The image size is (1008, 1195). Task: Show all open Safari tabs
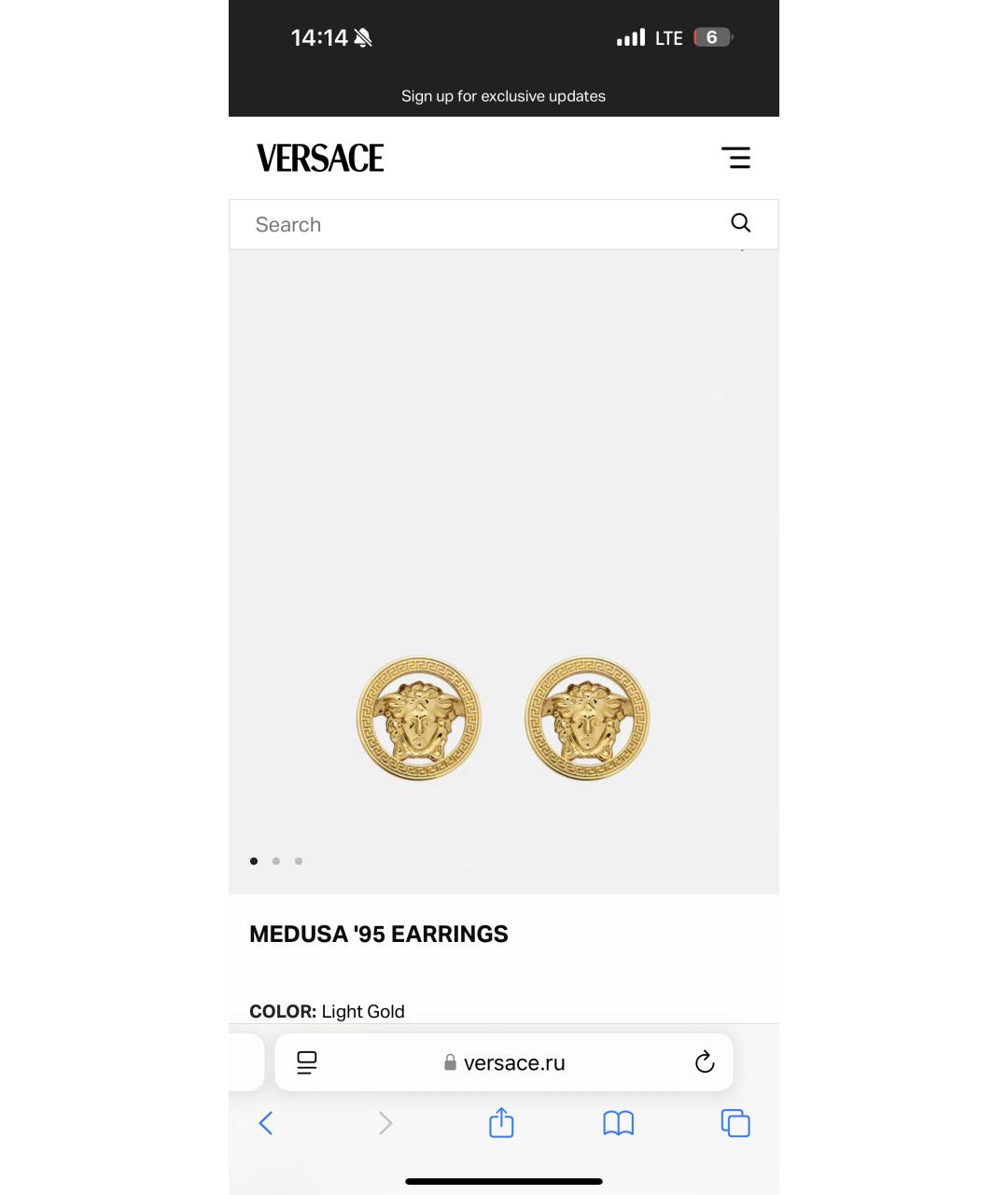tap(735, 1123)
